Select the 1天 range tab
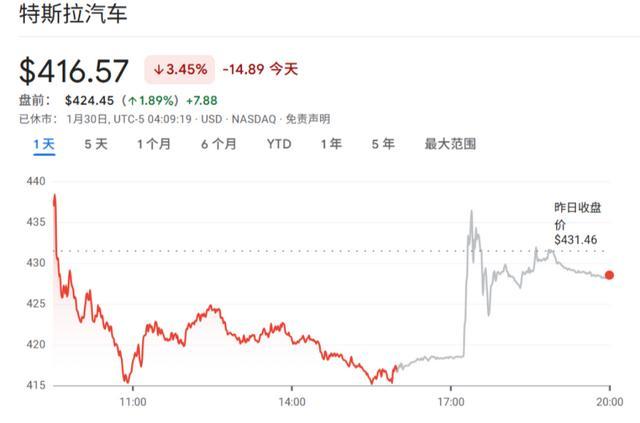Screen dimensions: 640x423 click(x=44, y=144)
